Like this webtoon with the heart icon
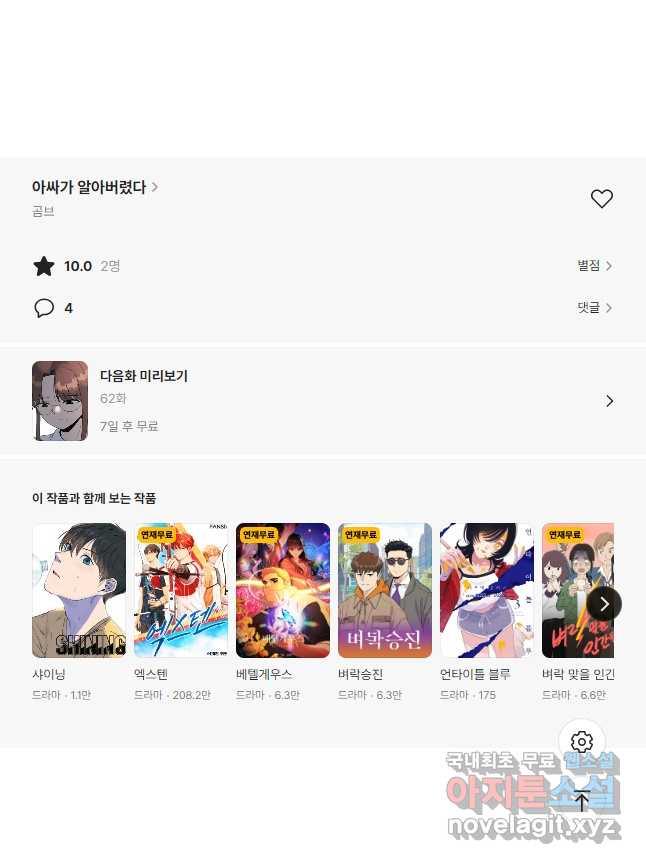This screenshot has width=646, height=864. tap(601, 199)
